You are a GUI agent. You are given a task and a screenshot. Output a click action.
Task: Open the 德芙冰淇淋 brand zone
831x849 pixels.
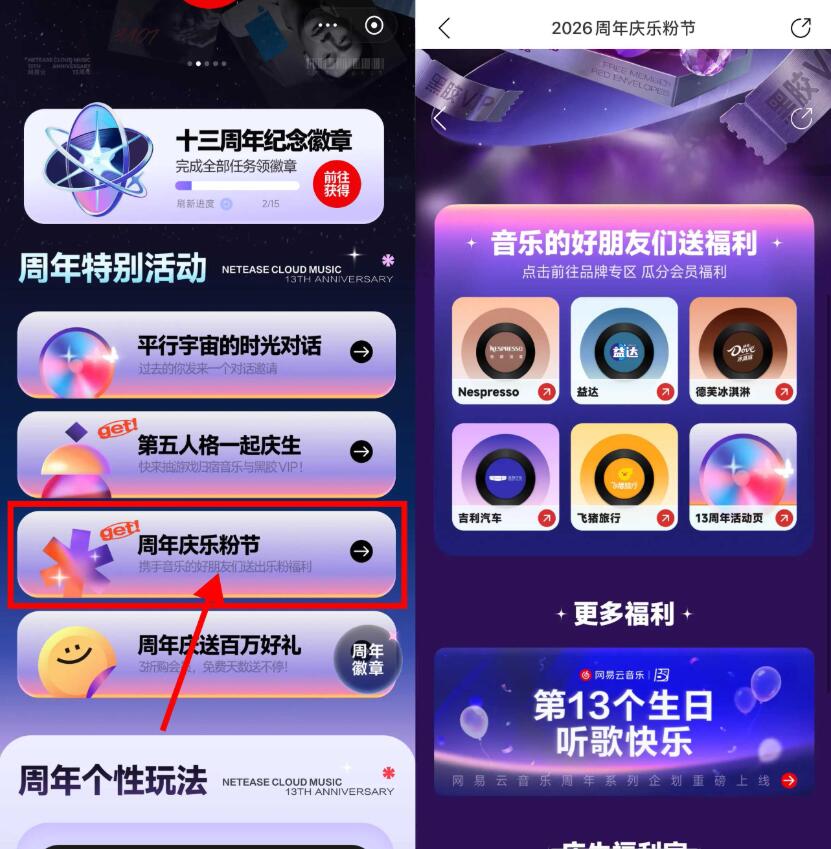[x=743, y=350]
